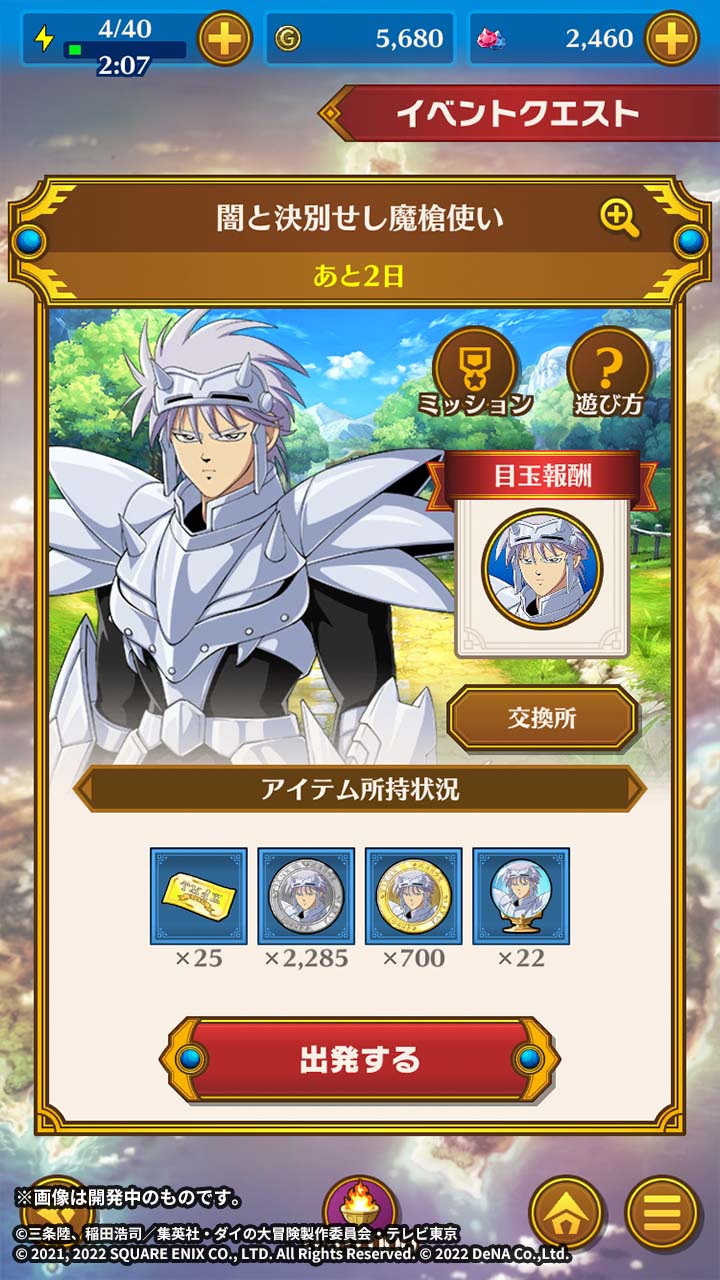Open the 遊び方 how-to-play help
The height and width of the screenshot is (1280, 720).
pyautogui.click(x=609, y=373)
